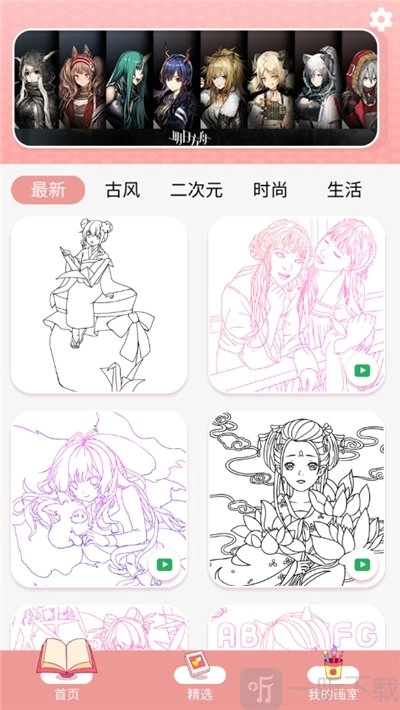
Task: Switch to the 时尚 tab
Action: tap(270, 190)
